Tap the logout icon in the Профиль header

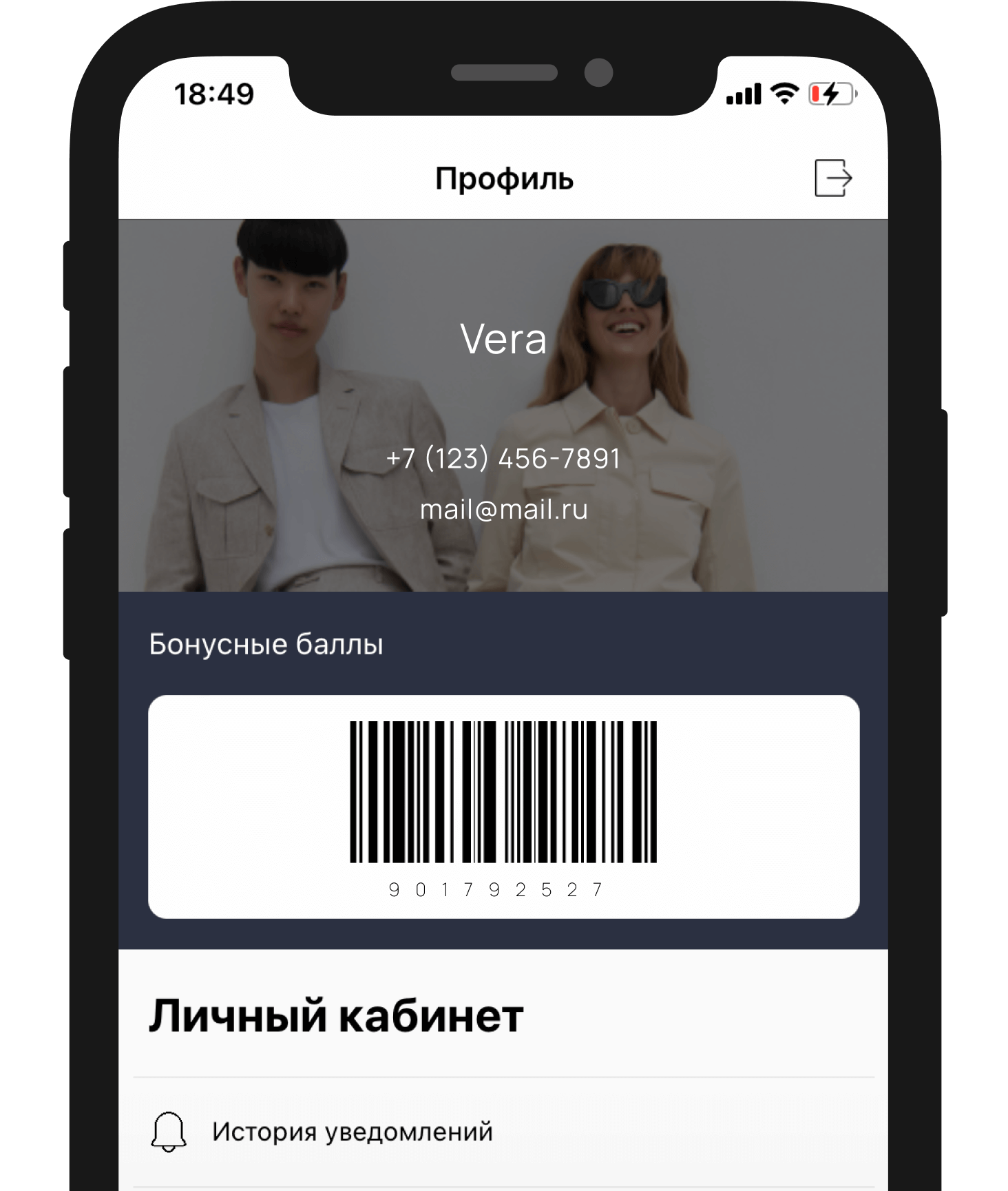833,178
